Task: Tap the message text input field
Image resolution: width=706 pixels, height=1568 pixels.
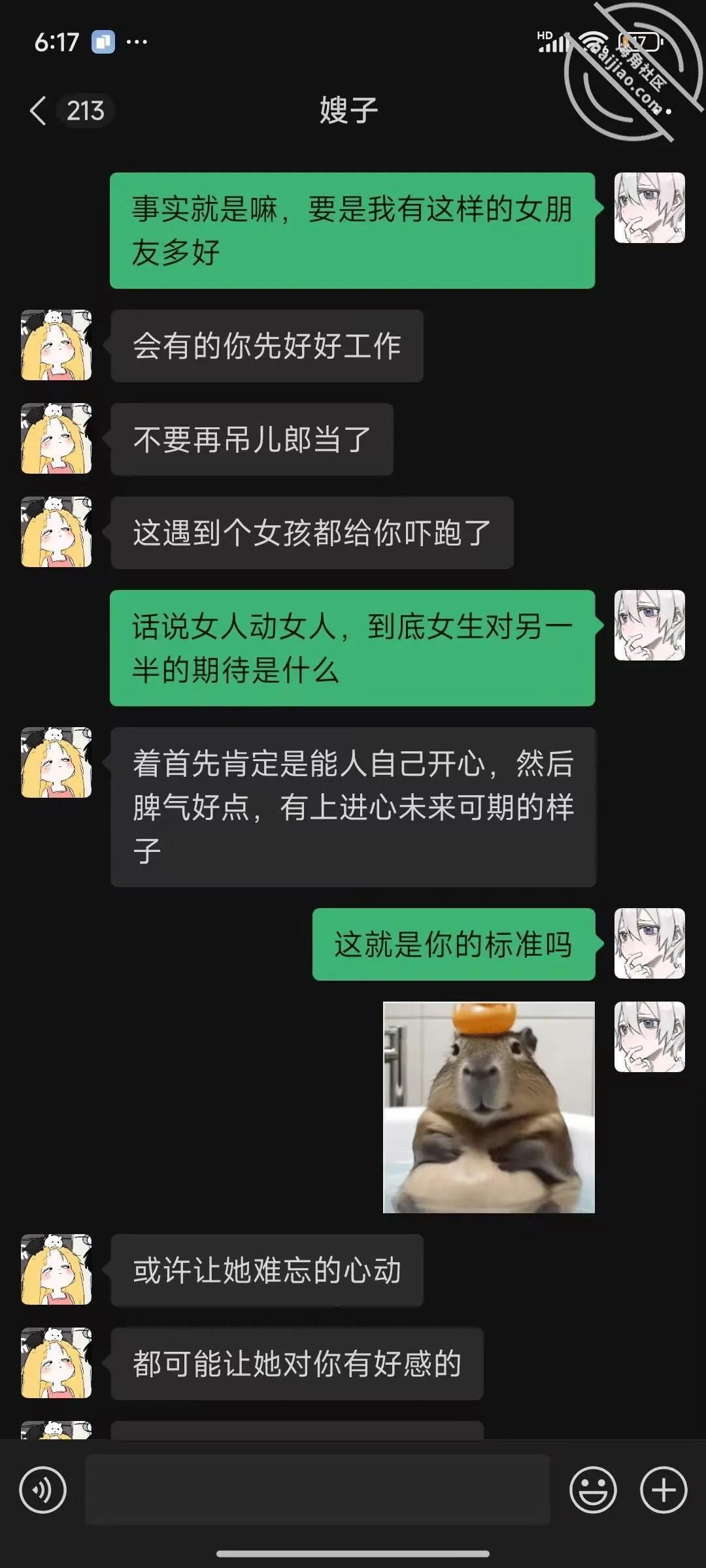Action: (318, 1490)
